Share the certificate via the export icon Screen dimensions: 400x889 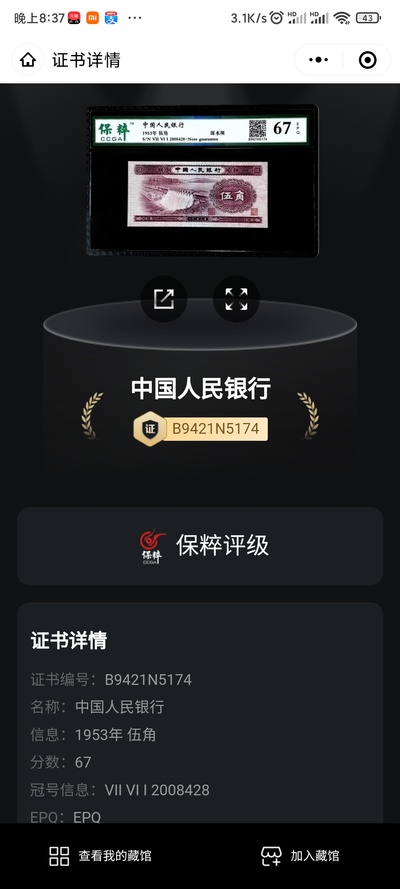164,299
